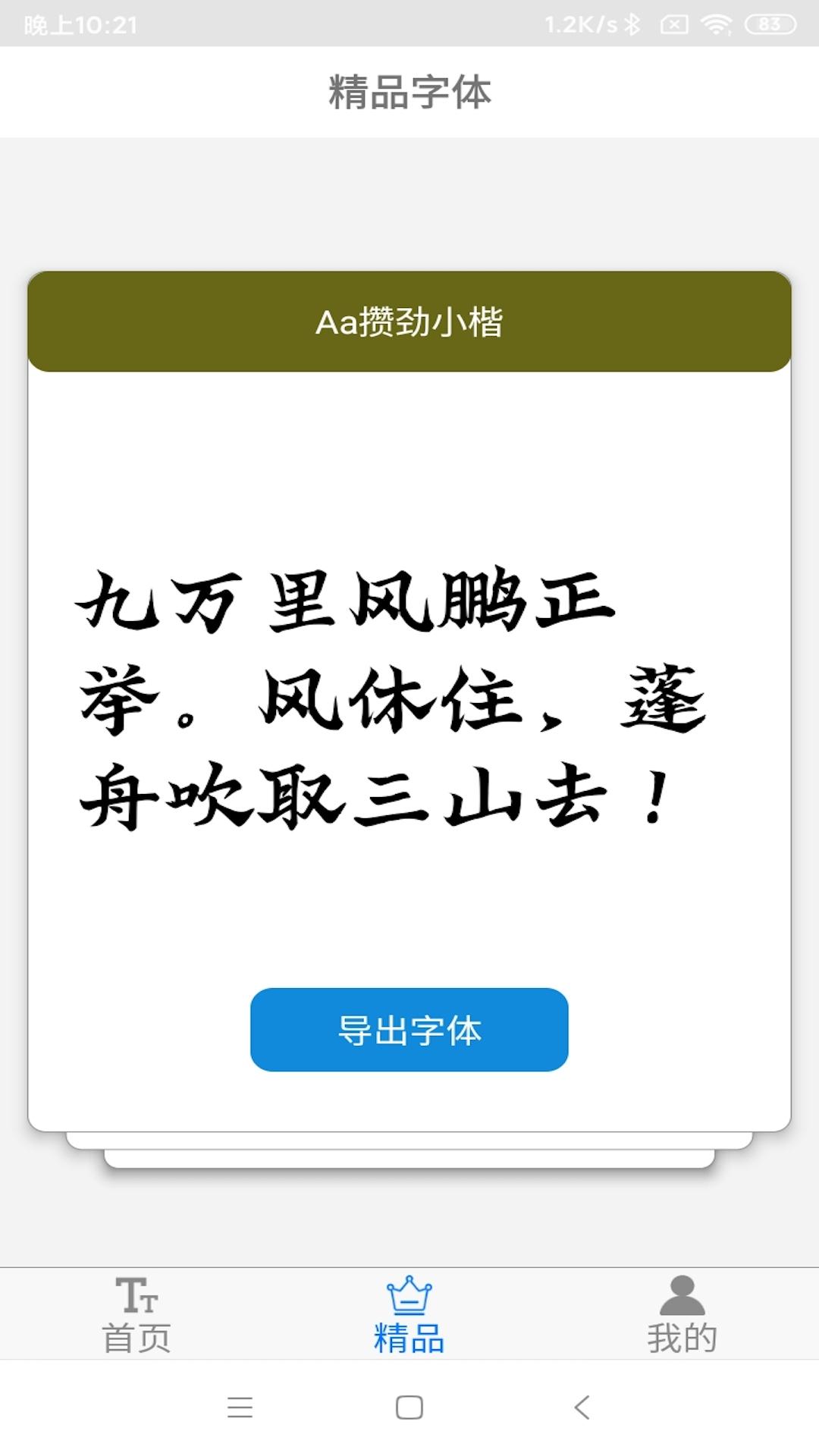
Task: Tap the 导出字体 export button
Action: pos(409,1029)
